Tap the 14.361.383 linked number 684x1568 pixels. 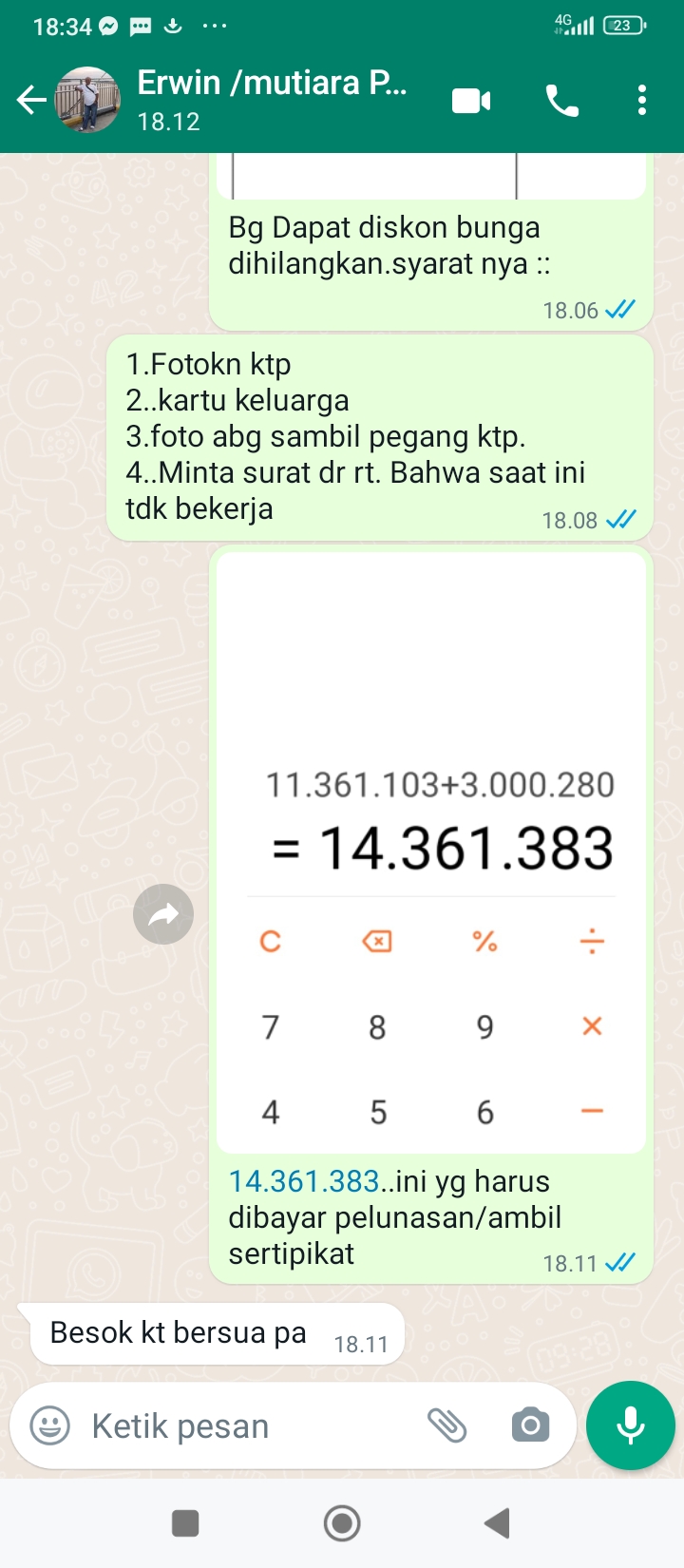click(304, 1181)
